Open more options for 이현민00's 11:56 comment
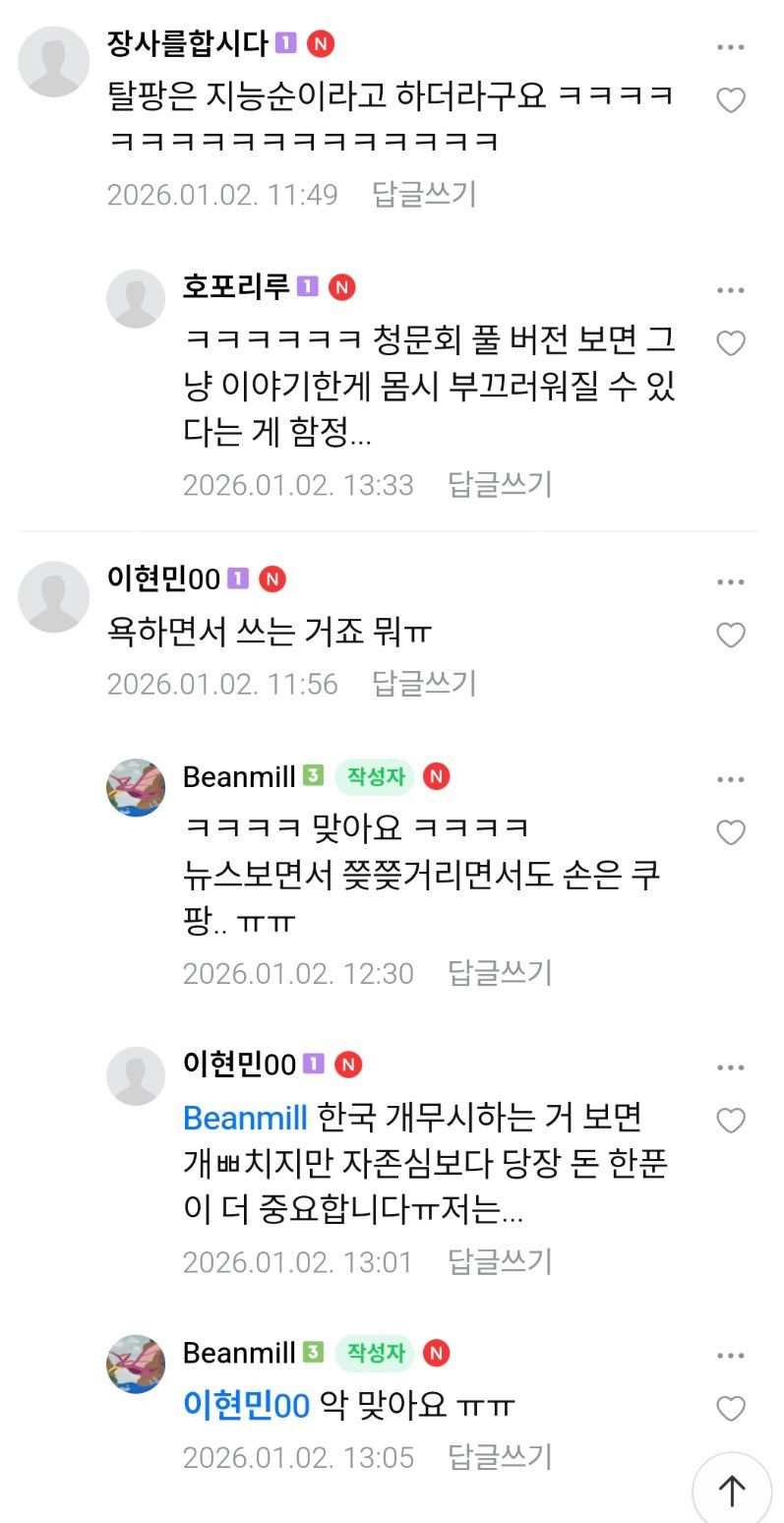The width and height of the screenshot is (784, 1523). 730,582
